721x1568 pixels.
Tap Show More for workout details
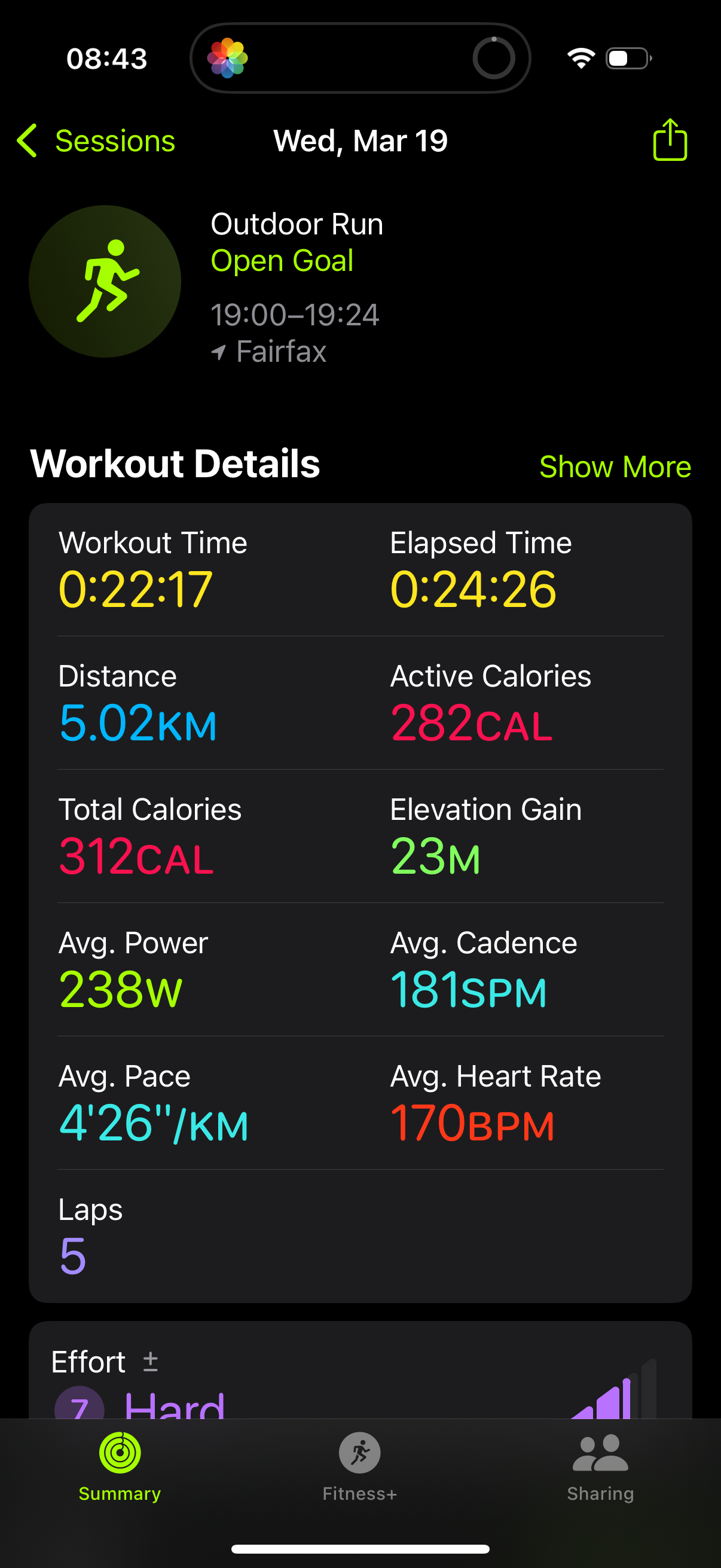[615, 466]
